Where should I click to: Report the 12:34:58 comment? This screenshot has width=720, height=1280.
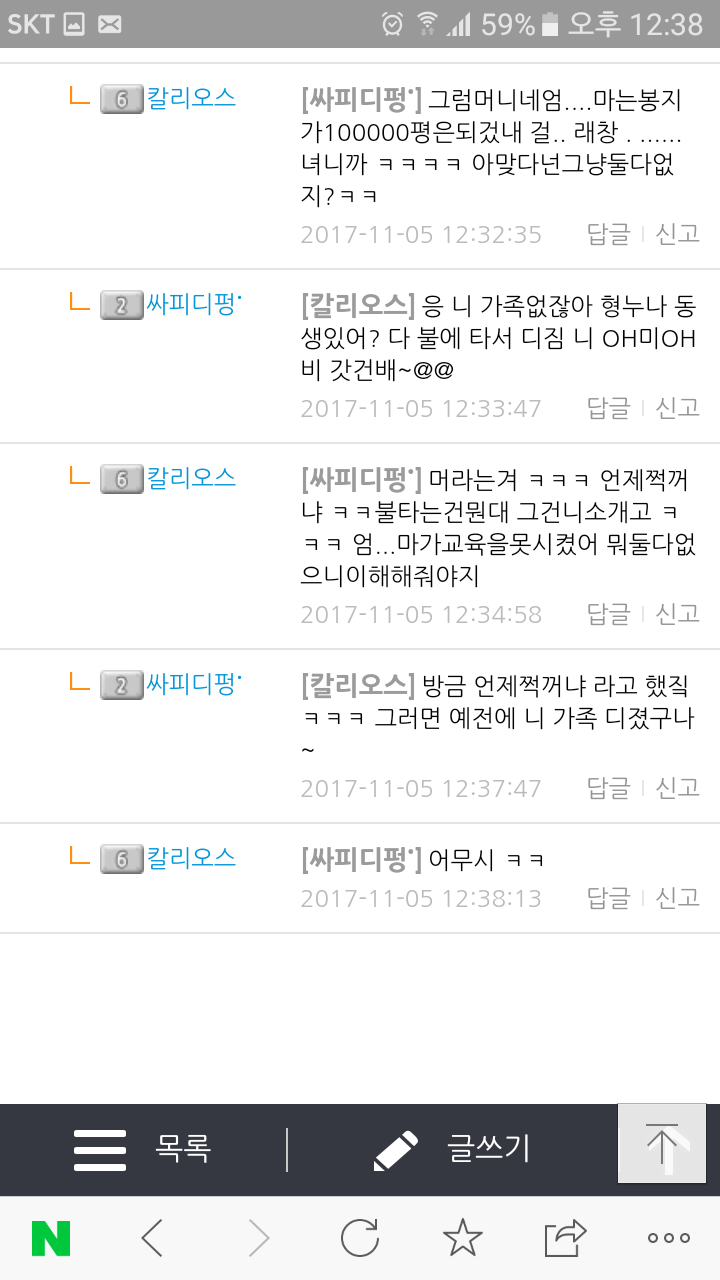click(x=677, y=614)
